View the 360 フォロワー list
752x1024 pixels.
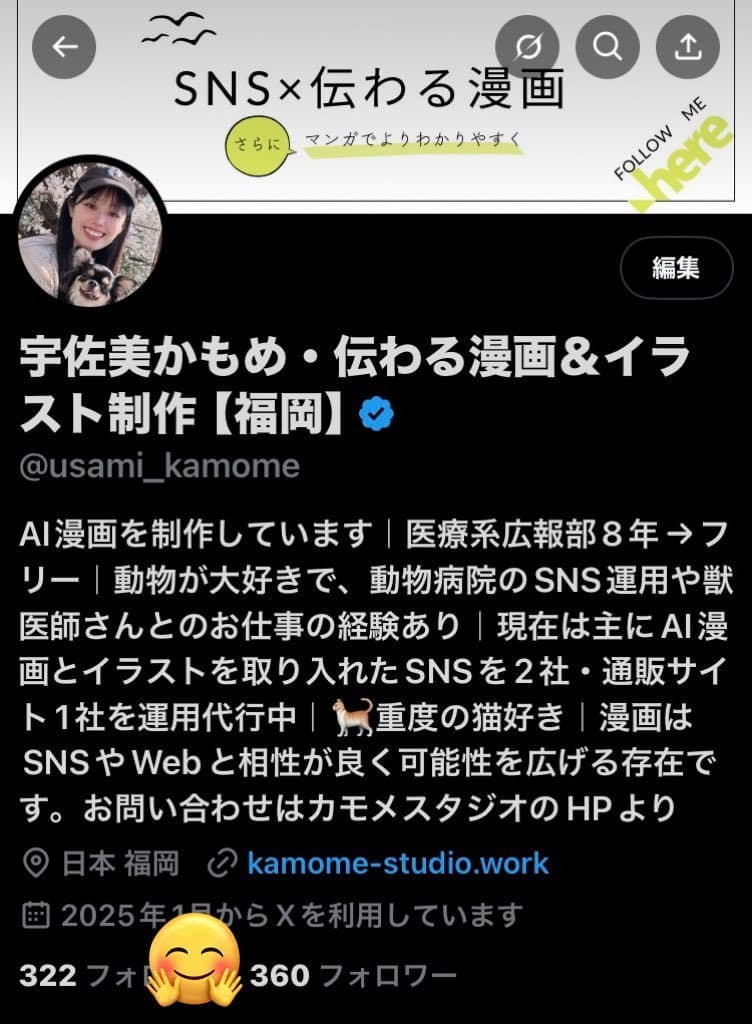click(x=353, y=974)
